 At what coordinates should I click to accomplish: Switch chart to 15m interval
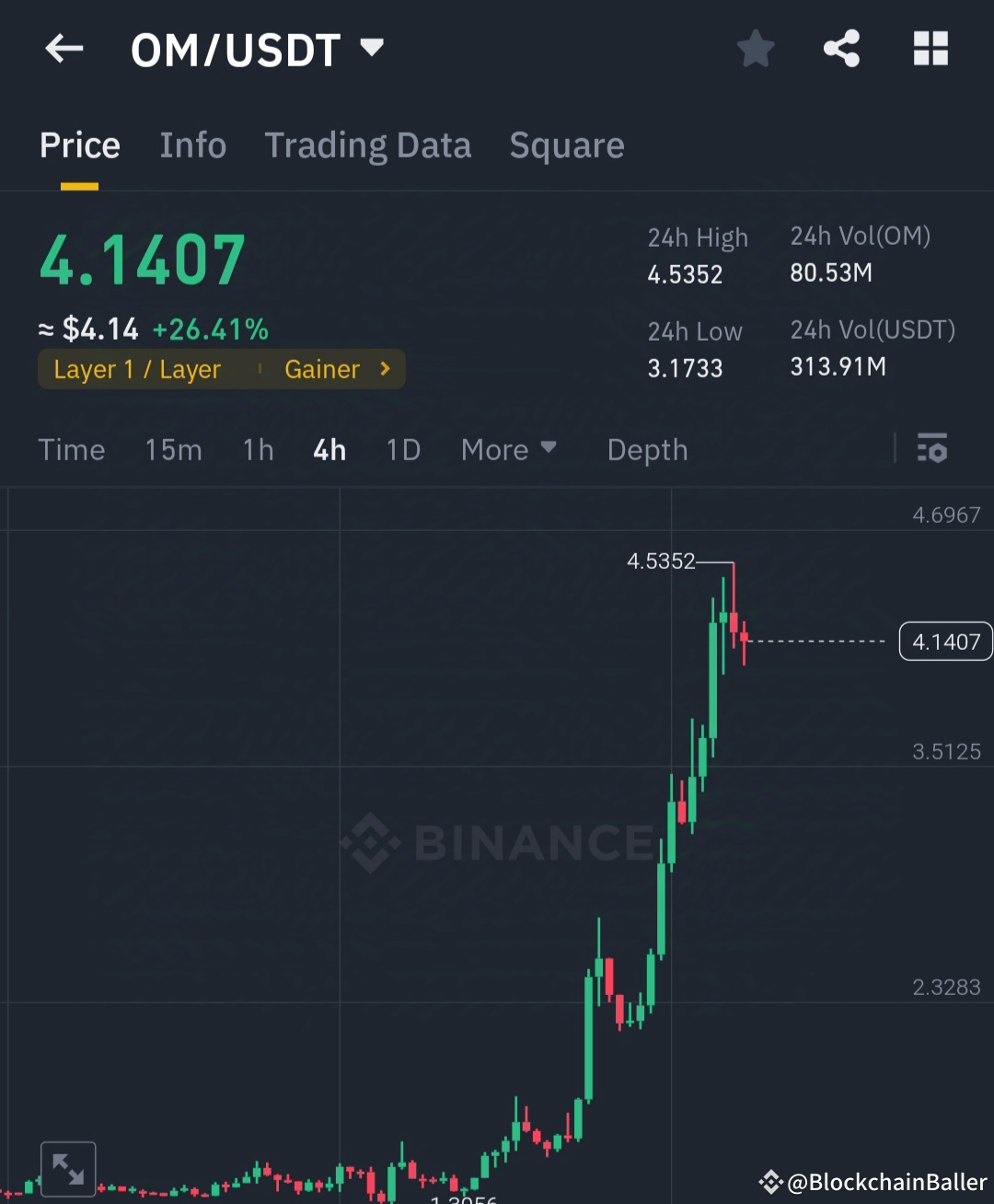(x=173, y=449)
